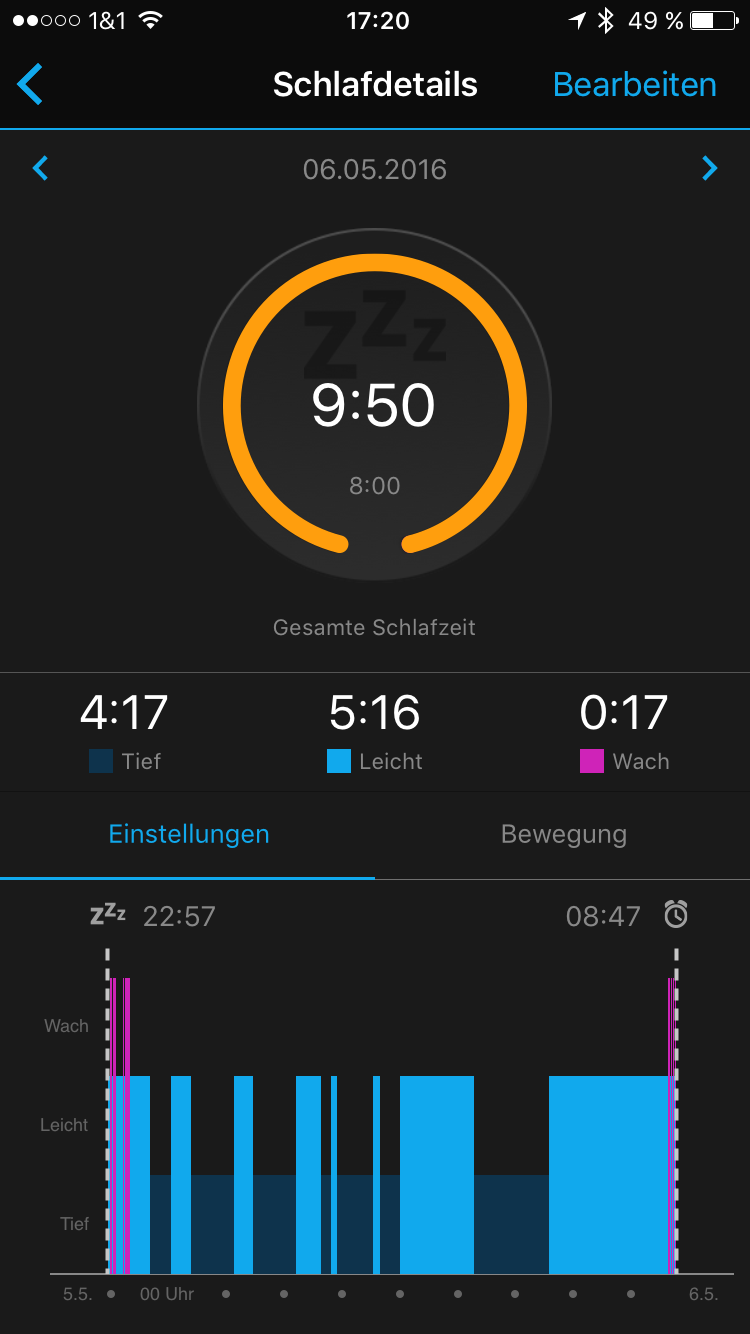The image size is (750, 1334).
Task: Show the previous day's sleep data
Action: (41, 168)
